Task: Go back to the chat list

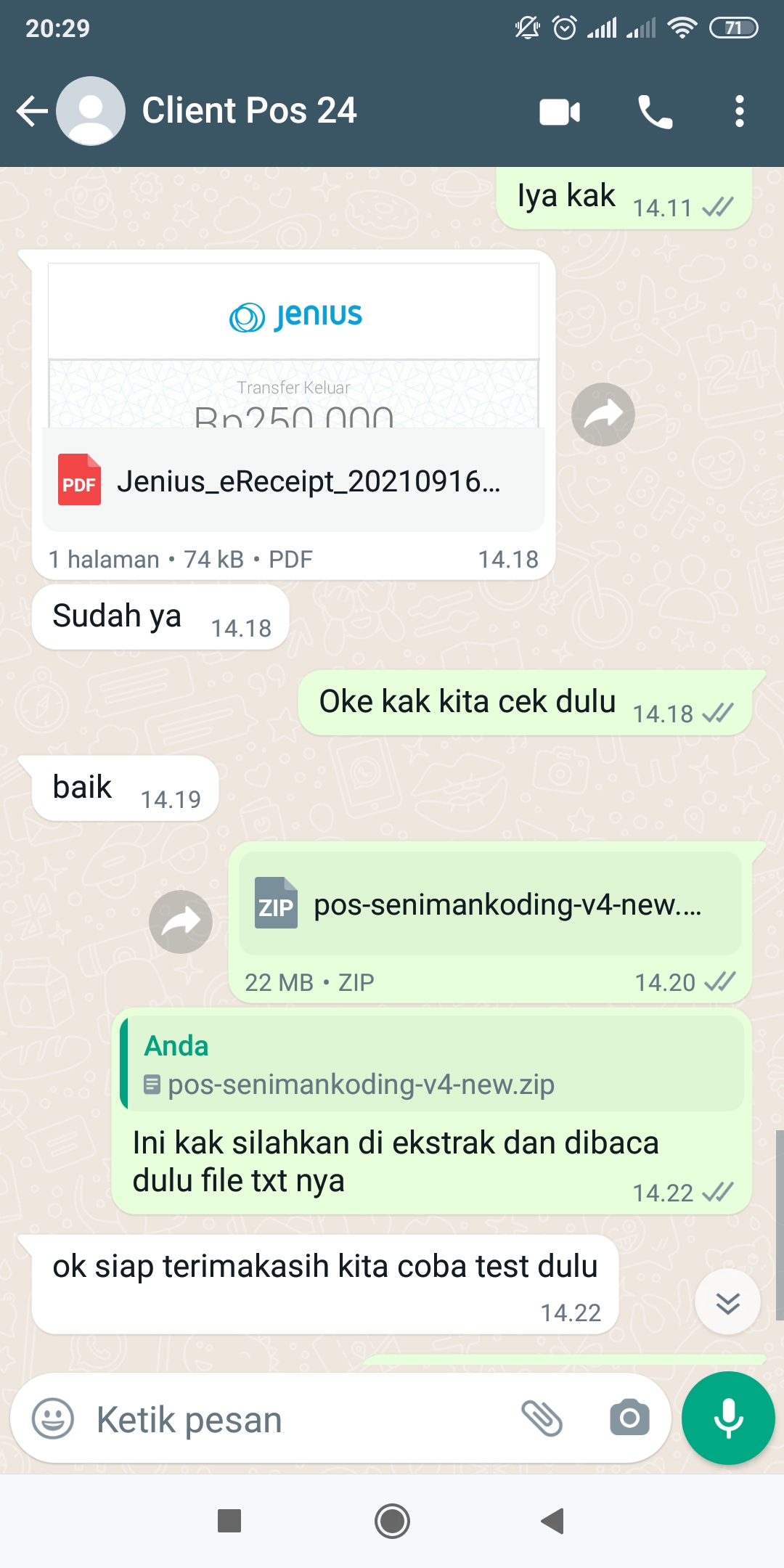Action: click(32, 111)
